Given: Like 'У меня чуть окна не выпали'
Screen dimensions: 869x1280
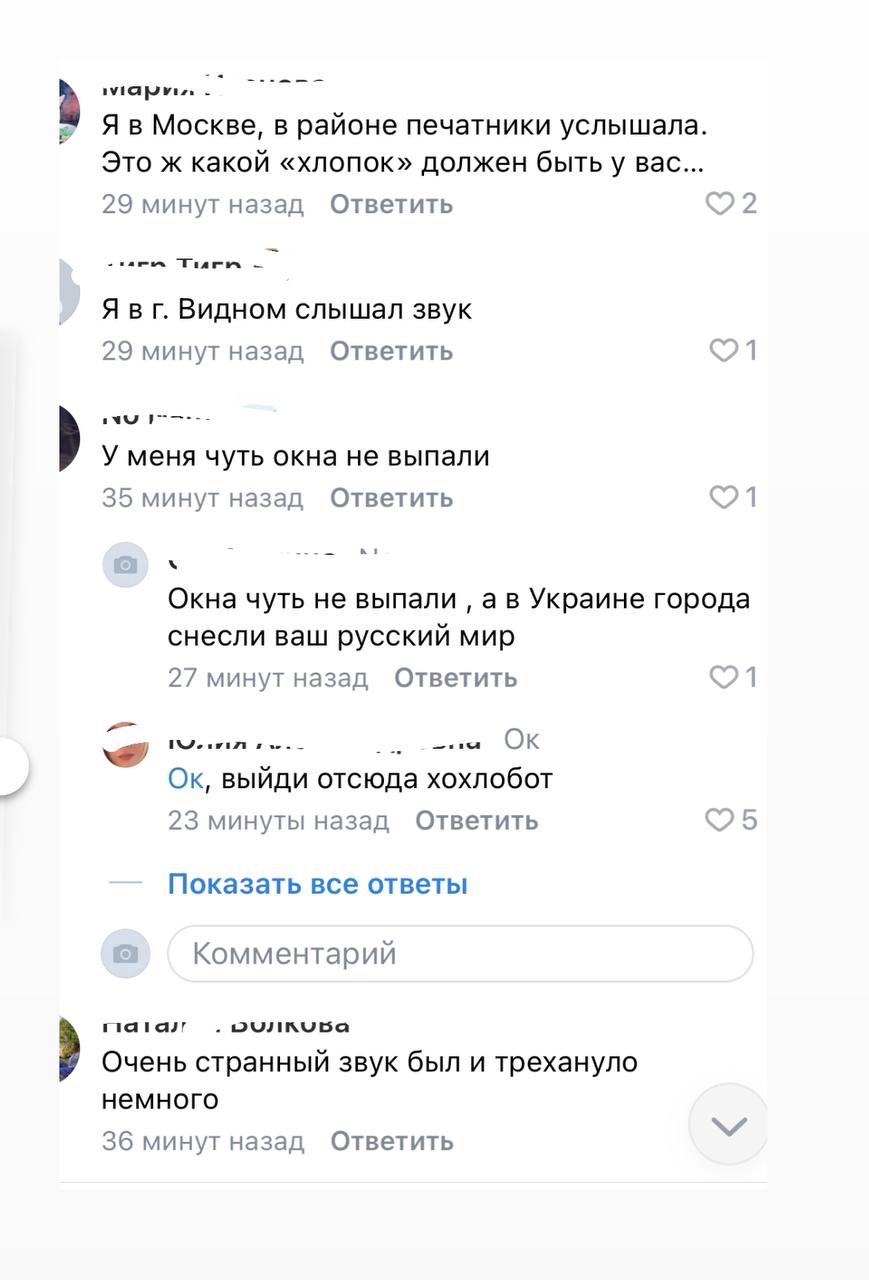Looking at the screenshot, I should click(x=723, y=497).
